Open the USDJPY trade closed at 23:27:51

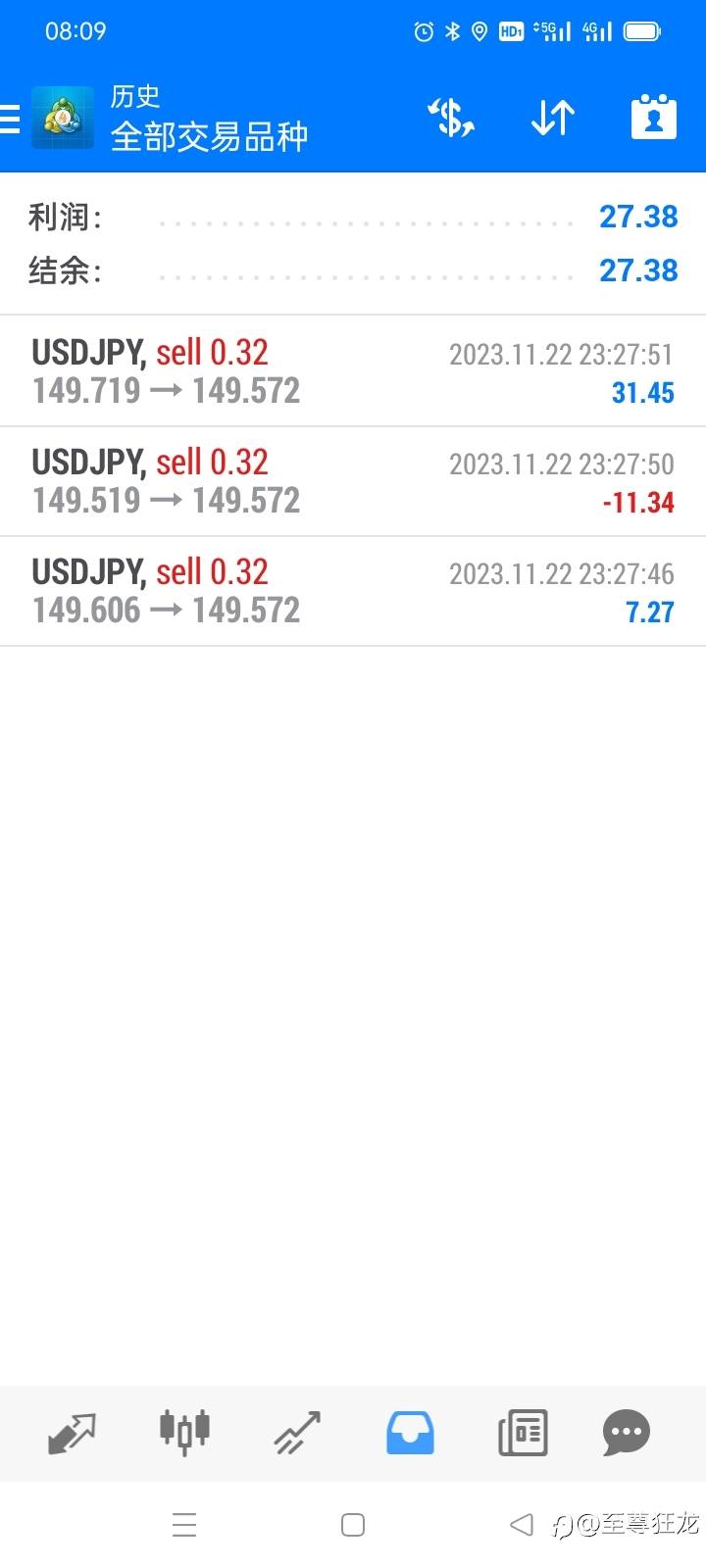pos(353,371)
